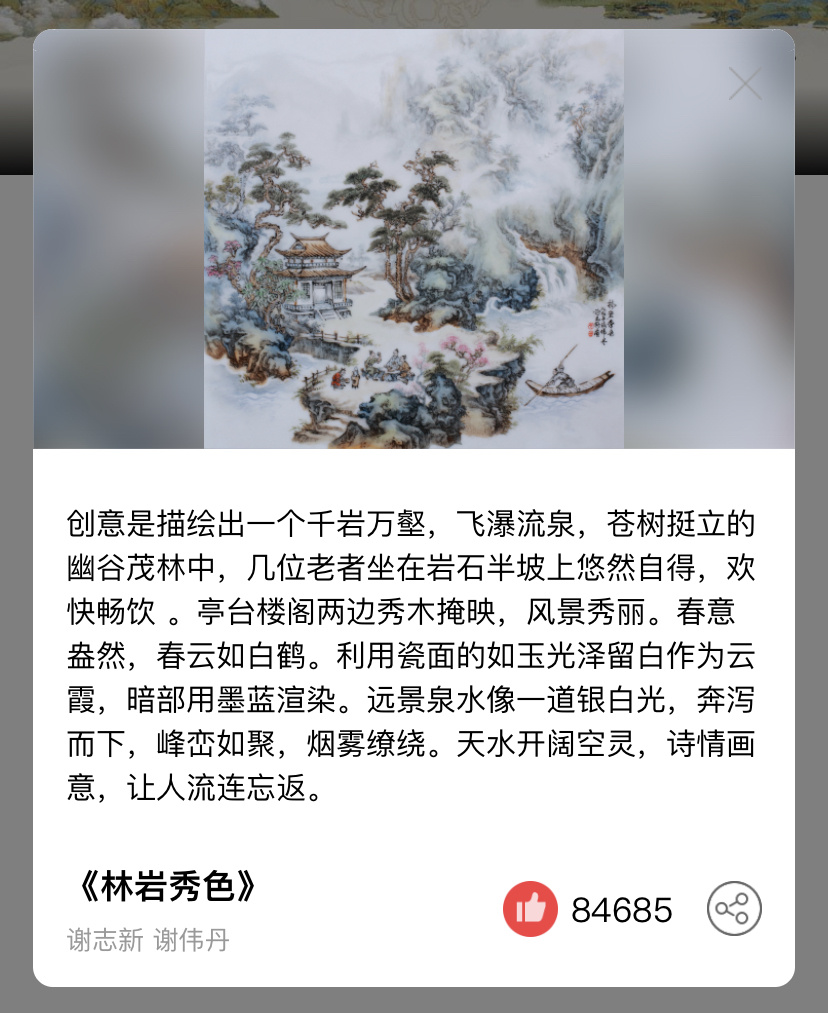Image resolution: width=828 pixels, height=1013 pixels.
Task: View the landscape painting full size
Action: click(x=414, y=240)
